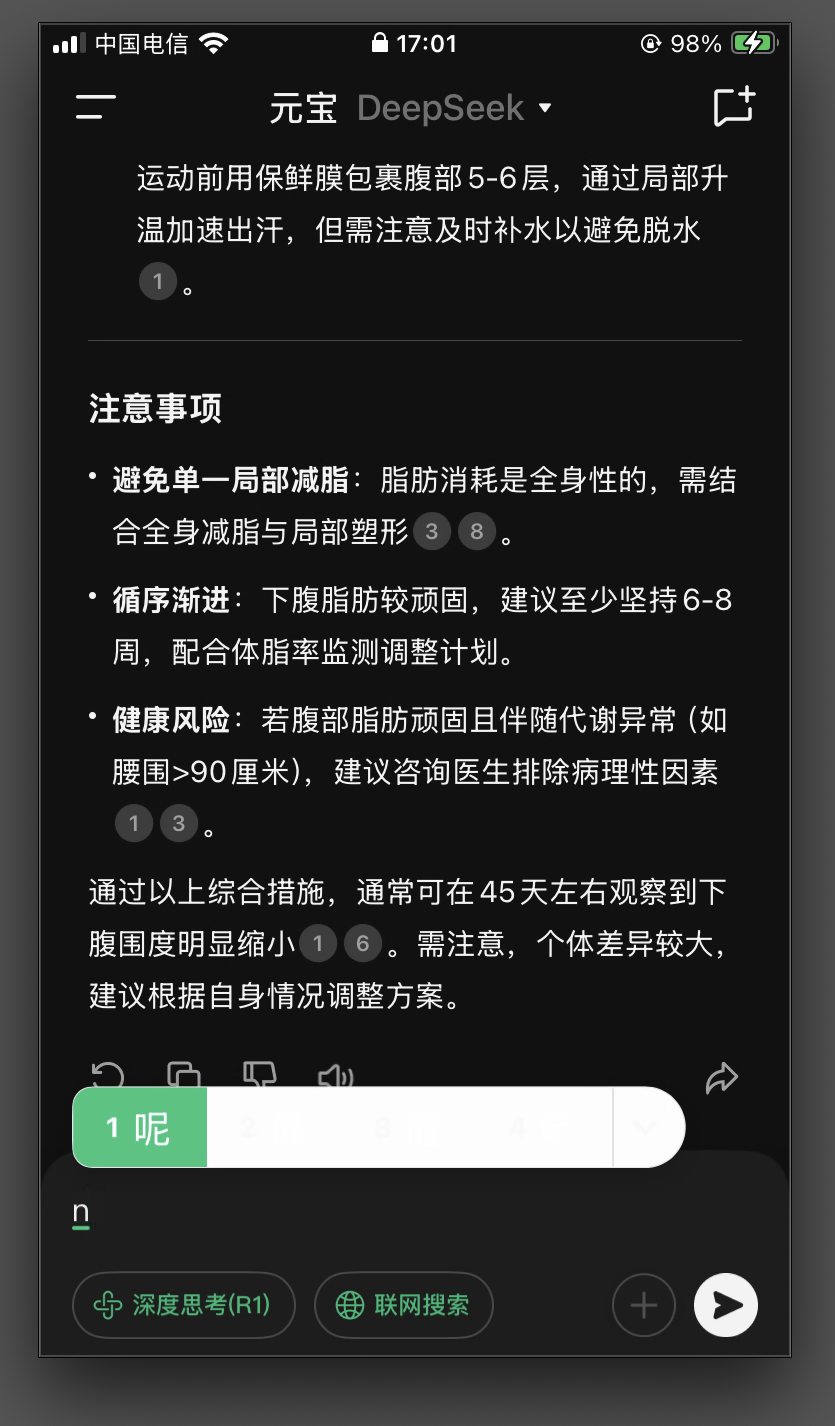Expand more input candidates

646,1128
